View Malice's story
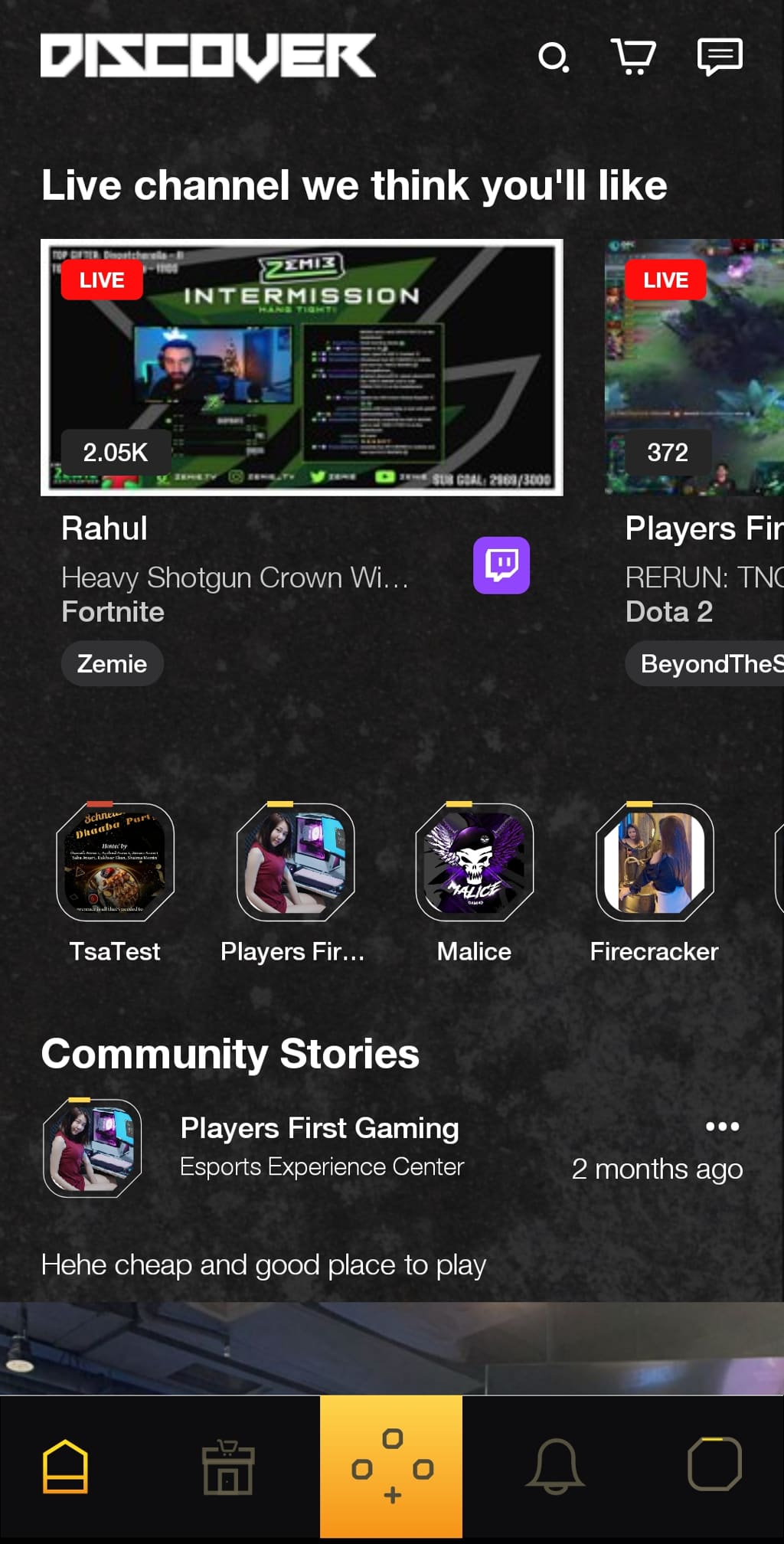The width and height of the screenshot is (784, 1544). (475, 862)
